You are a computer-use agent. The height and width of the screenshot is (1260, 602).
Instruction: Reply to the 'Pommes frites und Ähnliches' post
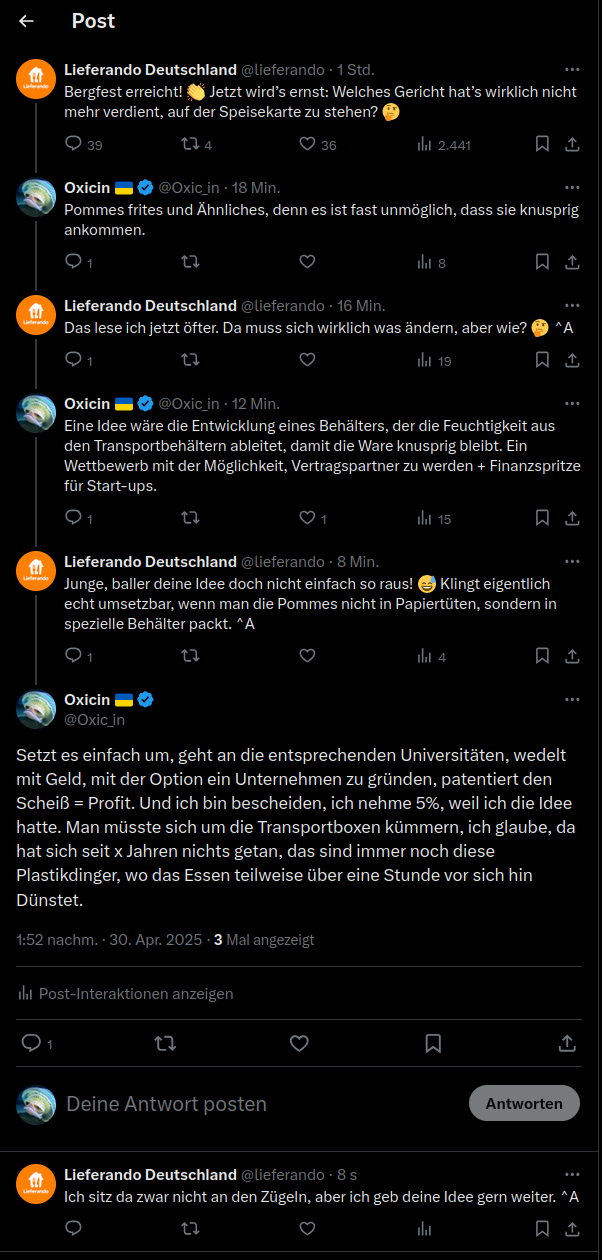coord(79,262)
